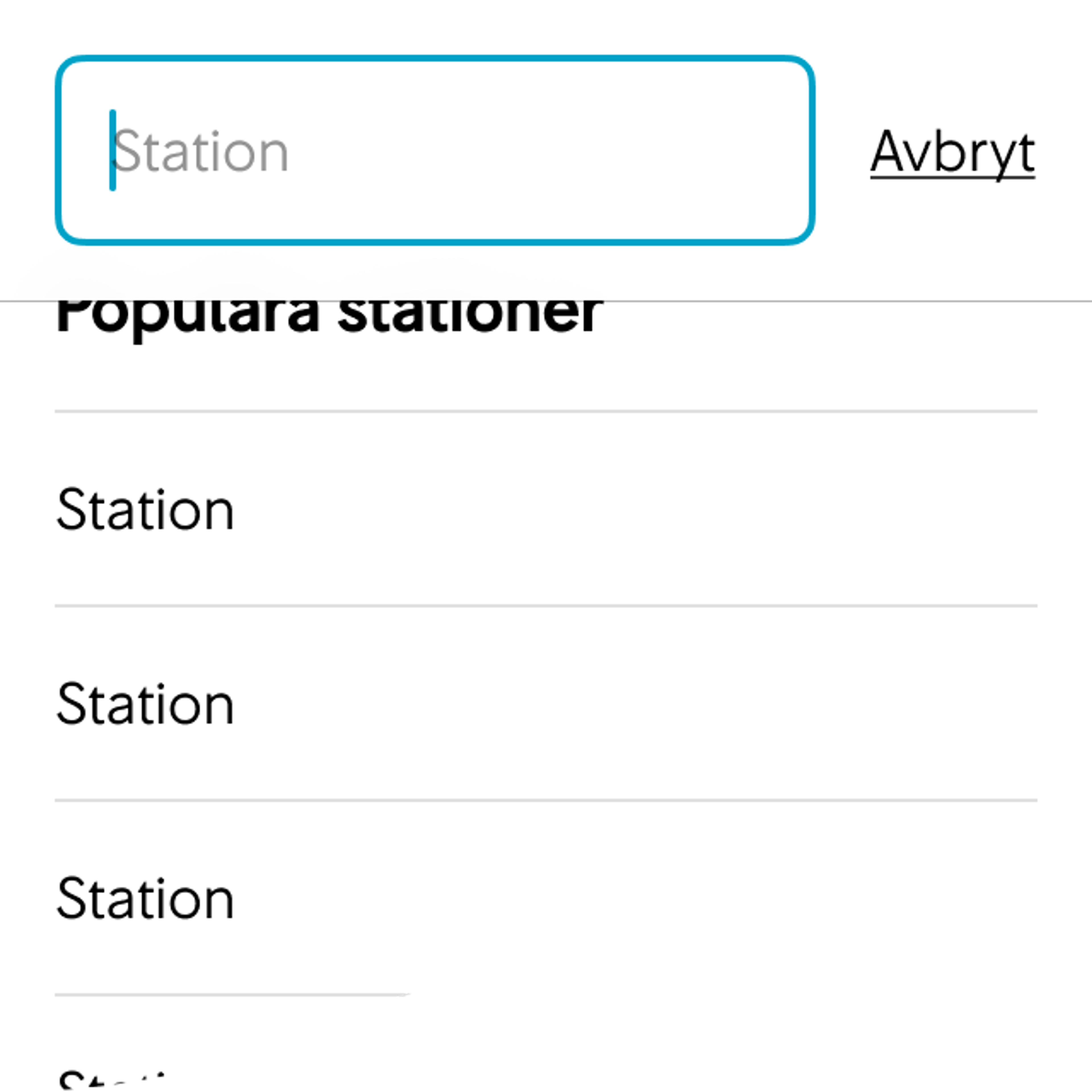The image size is (1092, 1092).
Task: Focus the Station search field
Action: pos(434,150)
